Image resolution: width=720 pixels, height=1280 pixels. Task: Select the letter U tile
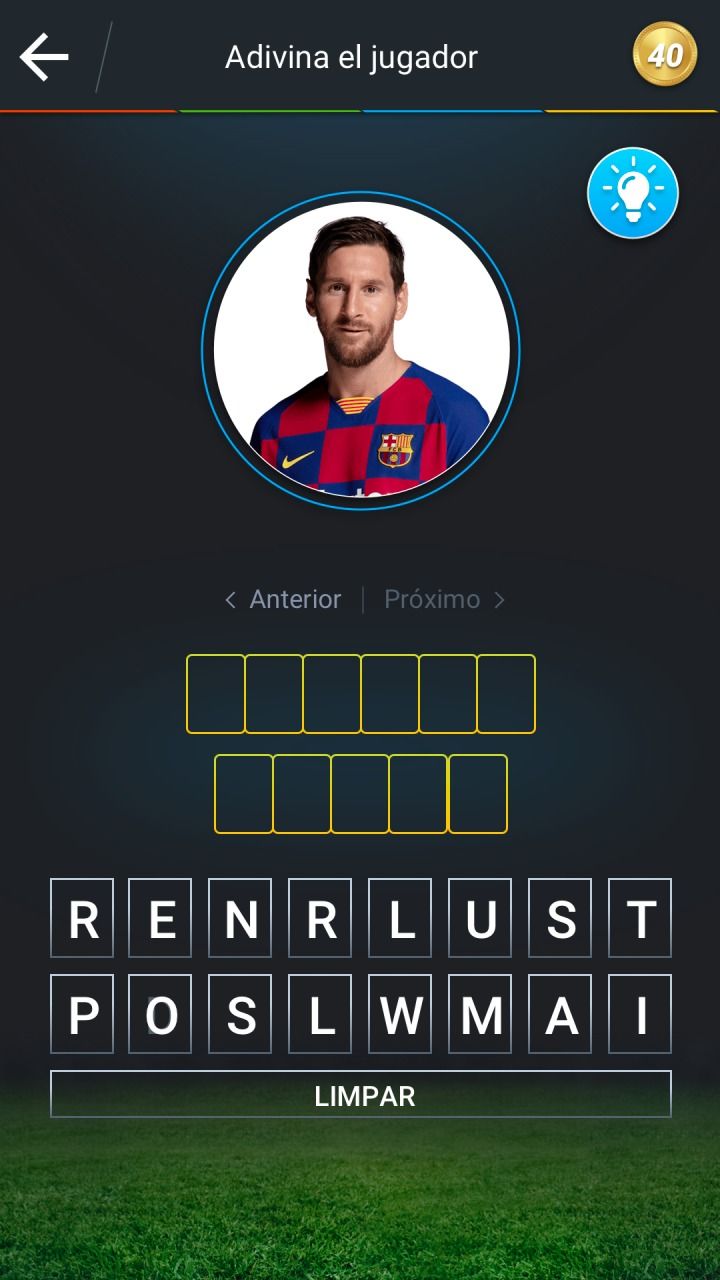click(x=479, y=918)
